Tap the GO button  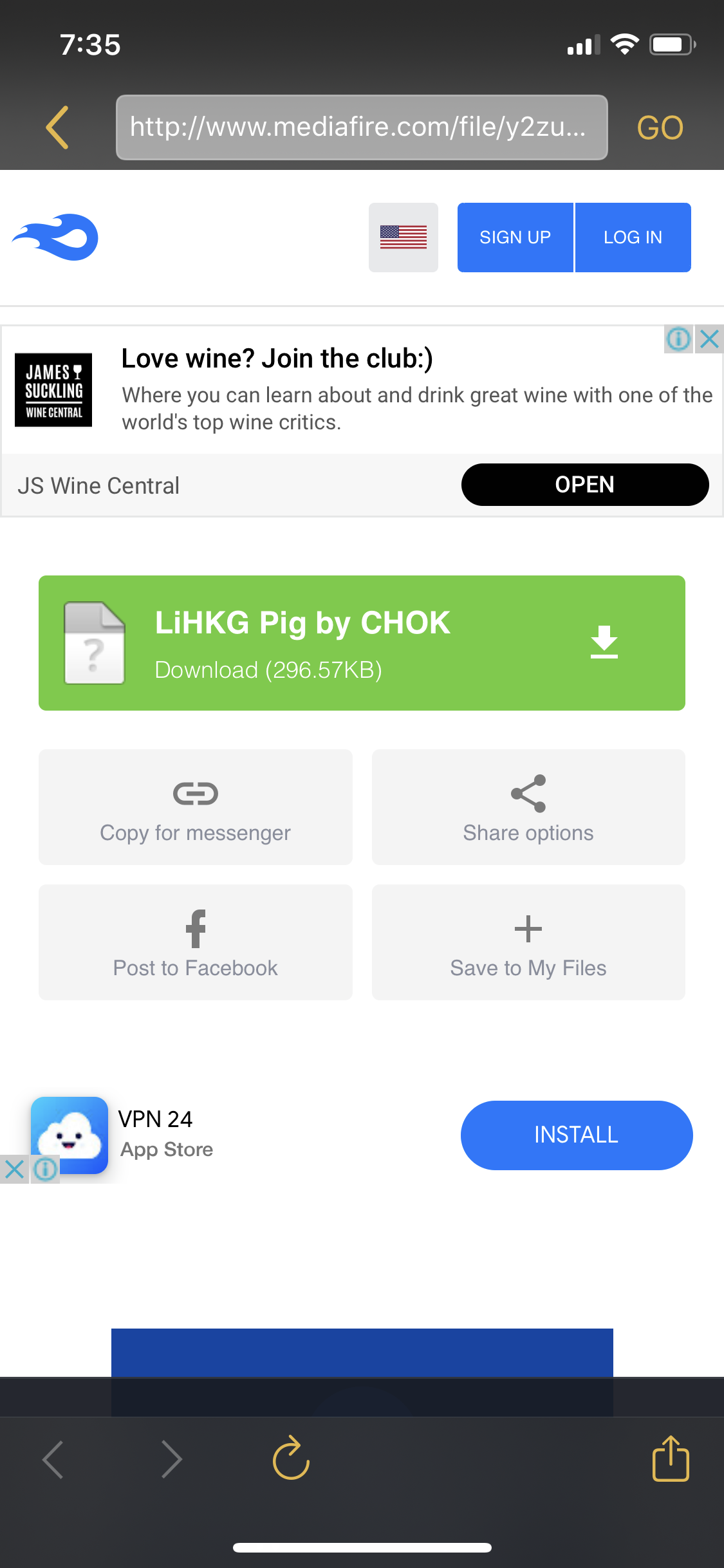[660, 127]
